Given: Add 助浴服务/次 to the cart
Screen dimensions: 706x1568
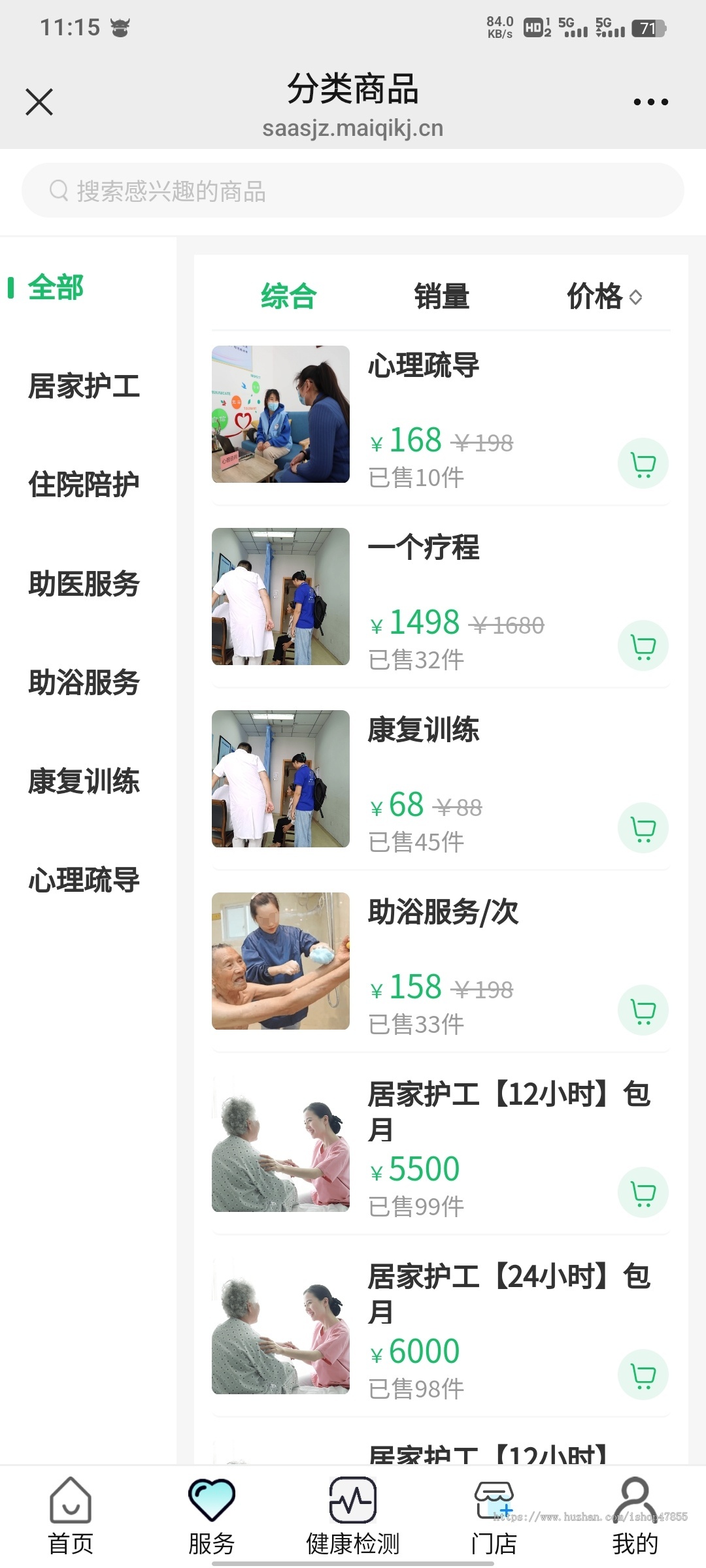Looking at the screenshot, I should pyautogui.click(x=643, y=1010).
